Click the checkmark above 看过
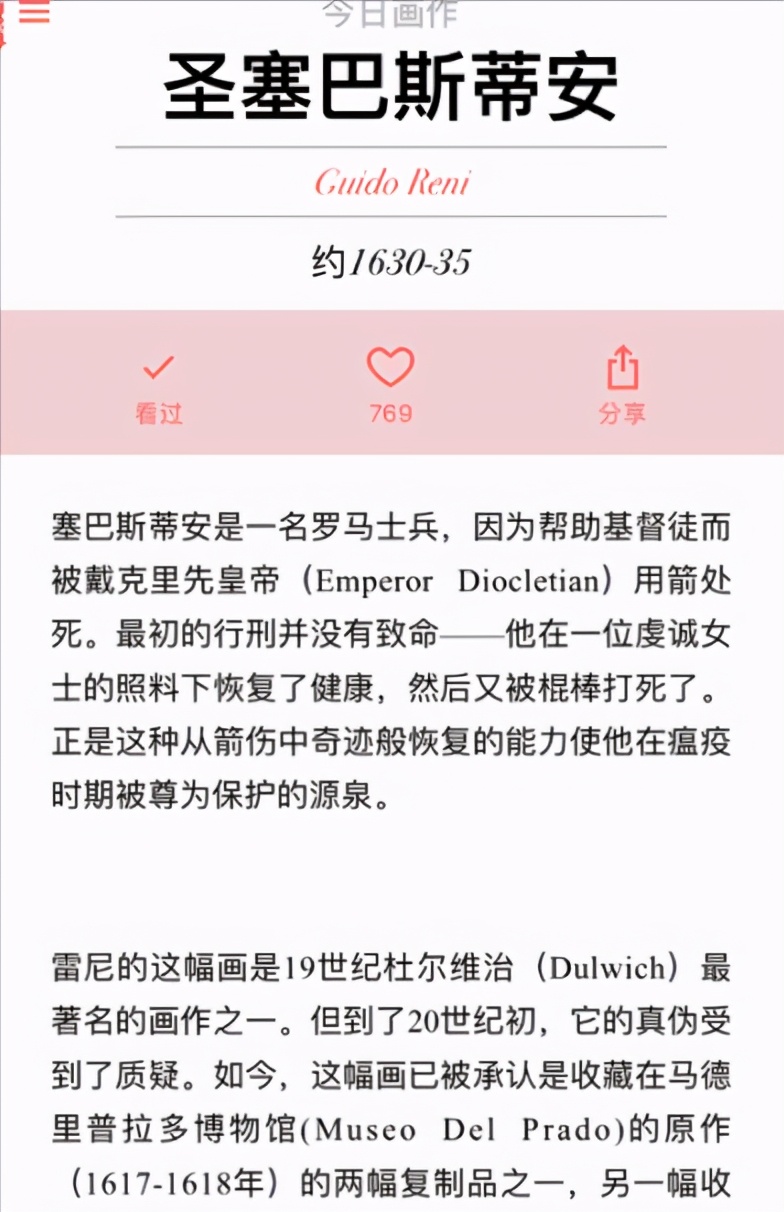The image size is (784, 1212). (x=160, y=366)
